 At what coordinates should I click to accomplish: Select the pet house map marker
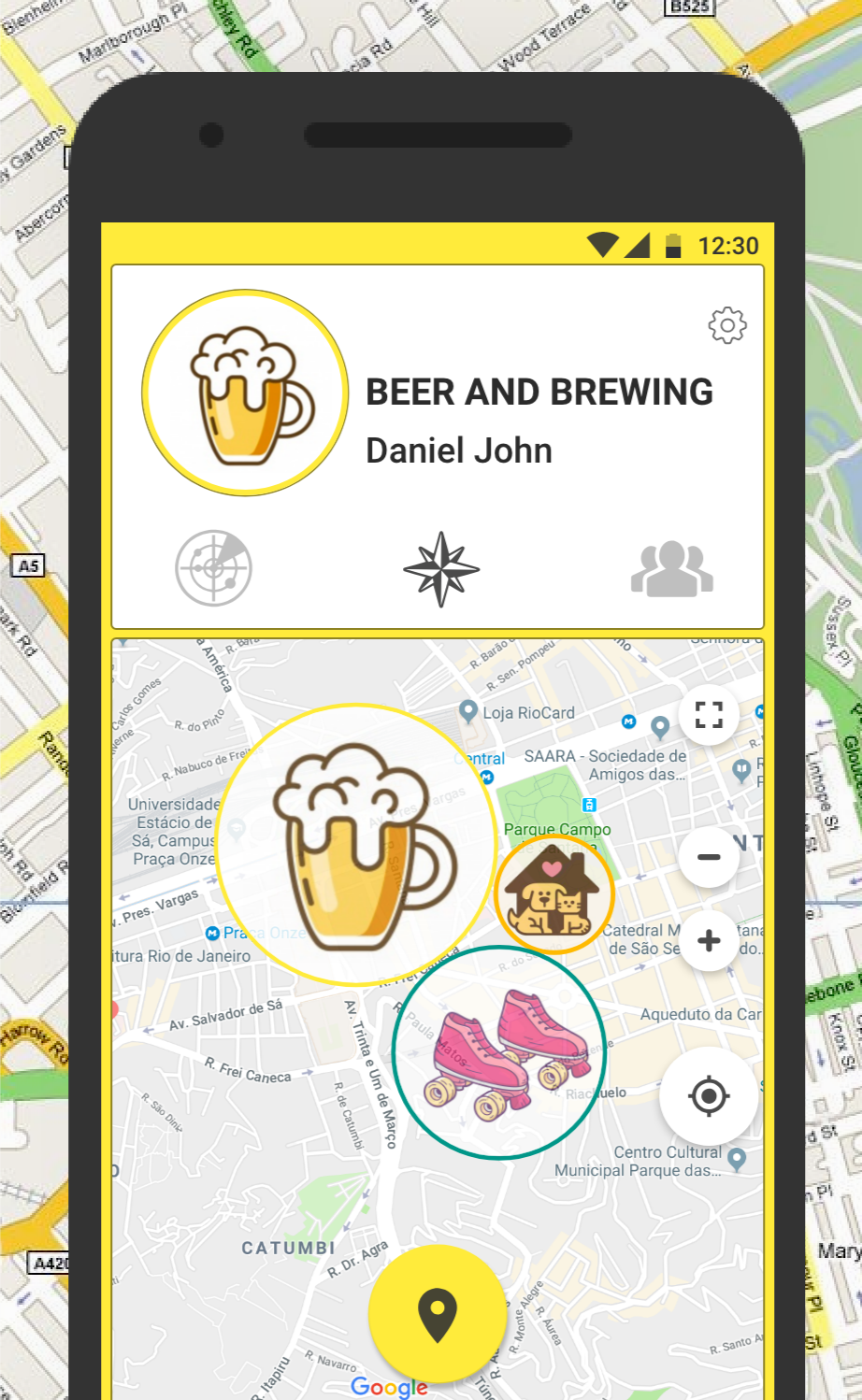(553, 893)
